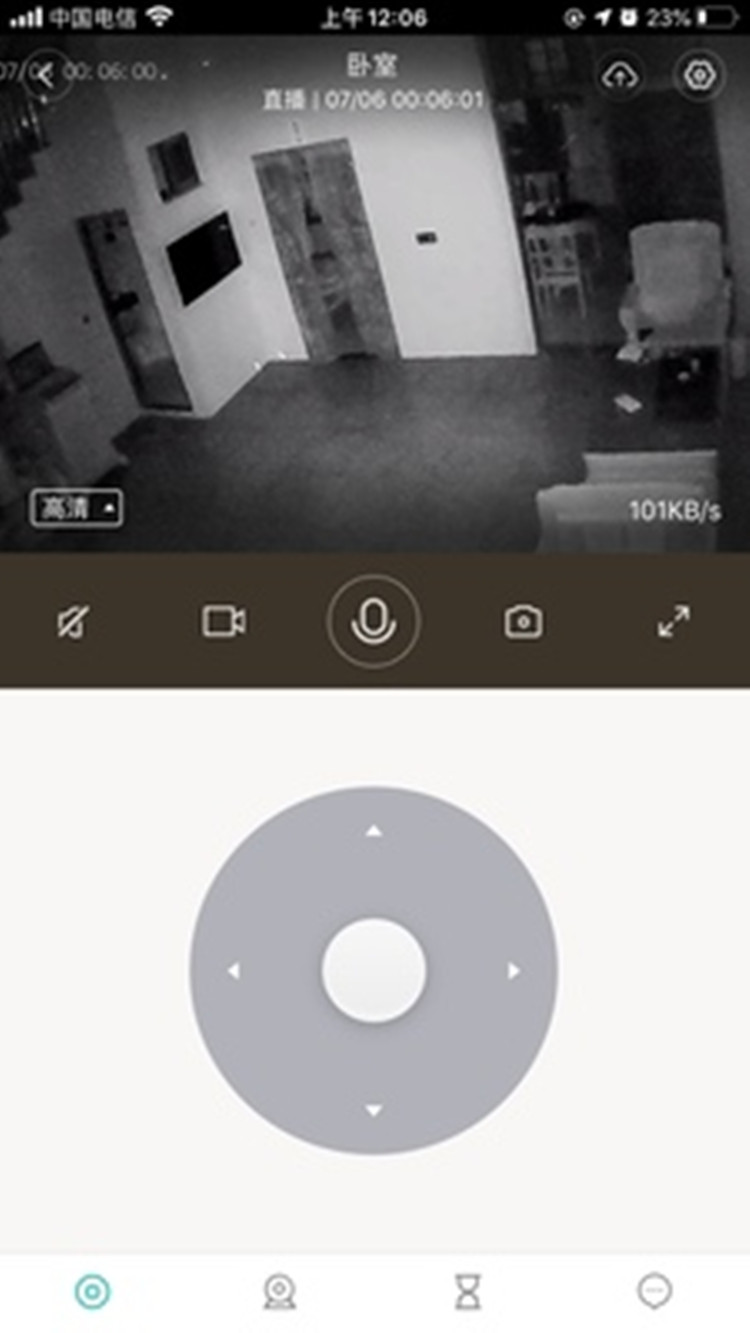Open camera settings hexagon icon

click(x=698, y=76)
